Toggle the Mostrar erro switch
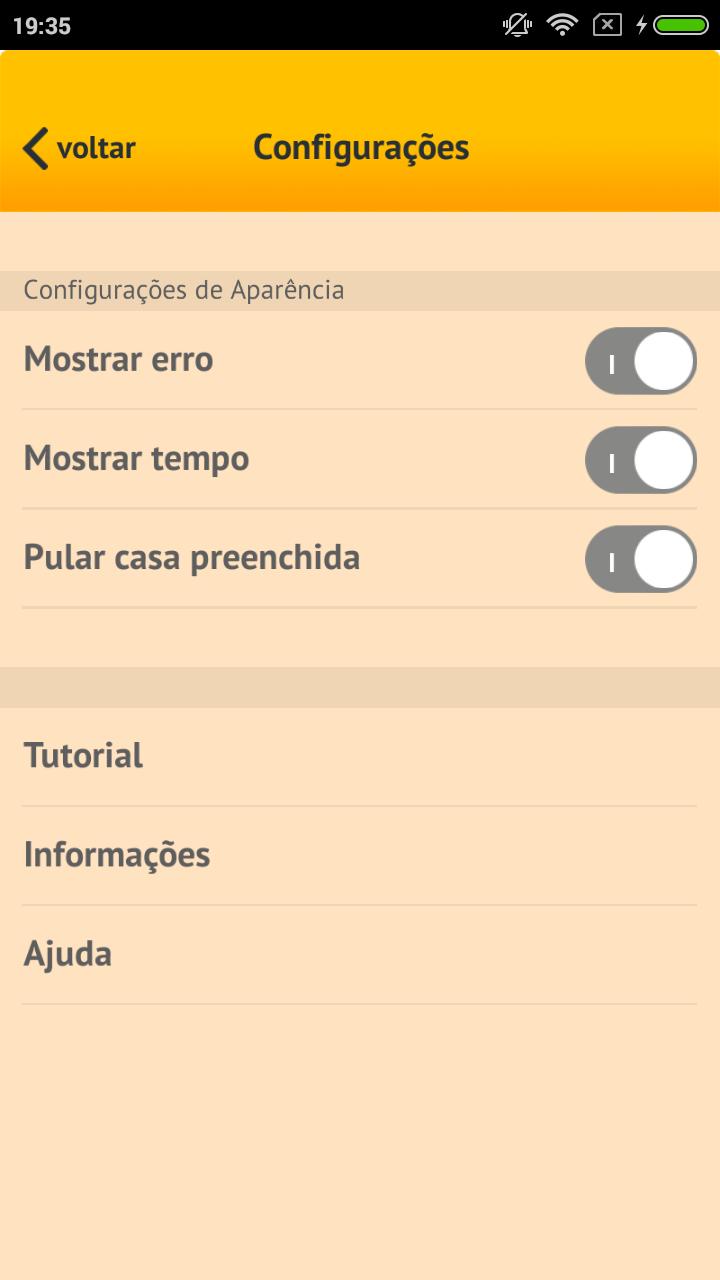Viewport: 720px width, 1280px height. [x=640, y=361]
